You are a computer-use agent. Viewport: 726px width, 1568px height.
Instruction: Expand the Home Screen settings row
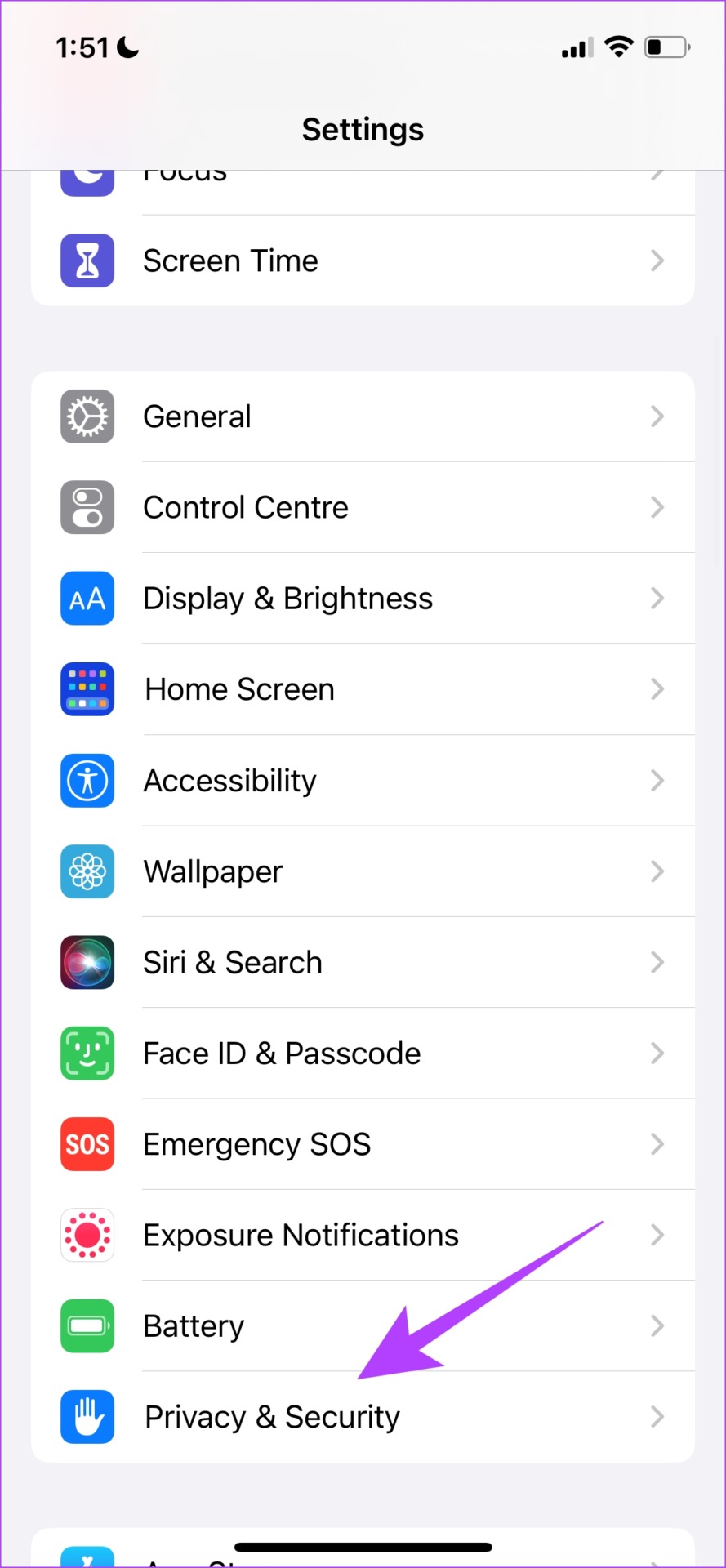(363, 689)
